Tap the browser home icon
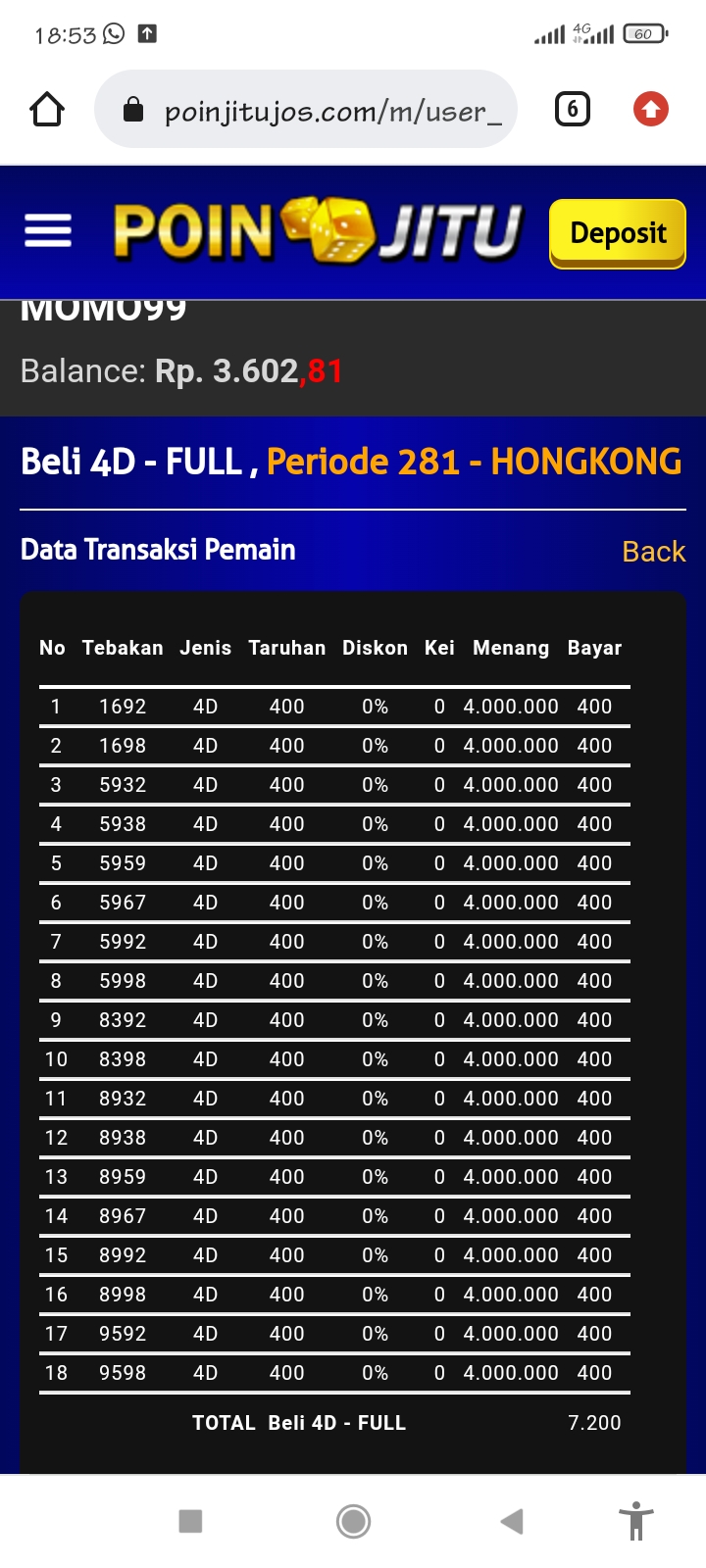This screenshot has height=1568, width=706. pos(47,109)
